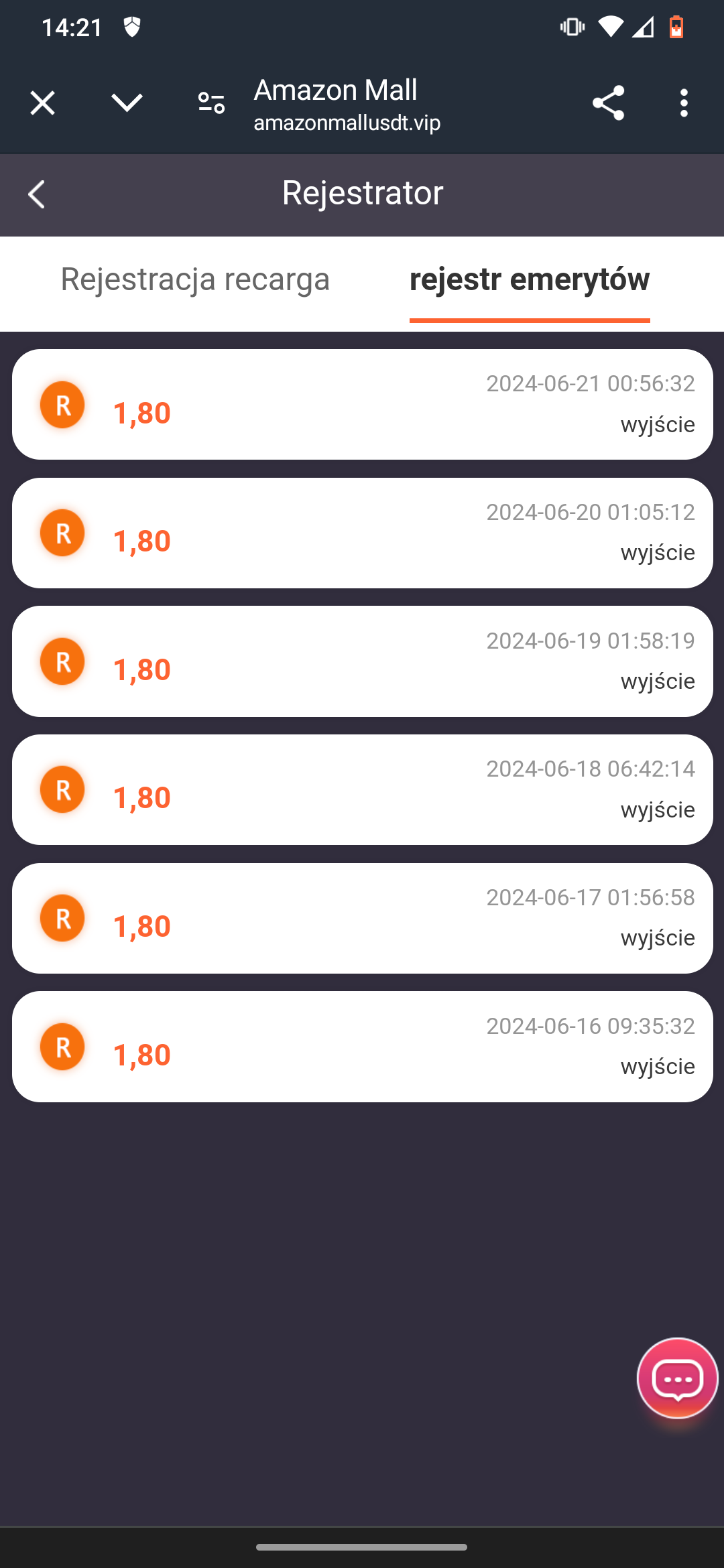This screenshot has width=724, height=1568.
Task: Open the live chat support bubble
Action: coord(677,1378)
